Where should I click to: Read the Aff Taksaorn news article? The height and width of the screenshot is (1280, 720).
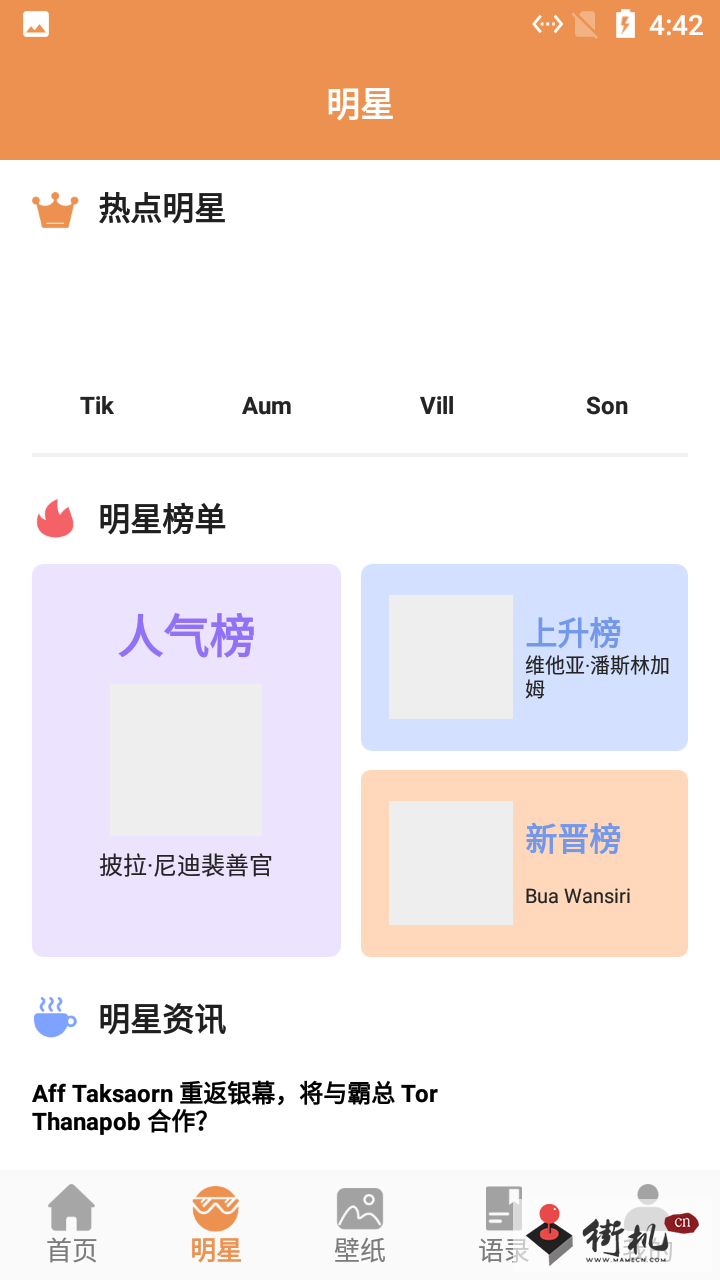tap(235, 1107)
